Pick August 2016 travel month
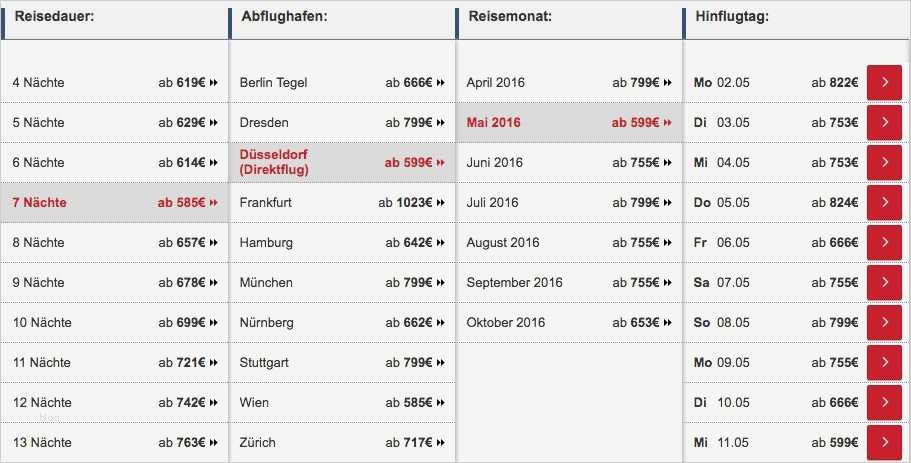911x463 pixels. [569, 242]
